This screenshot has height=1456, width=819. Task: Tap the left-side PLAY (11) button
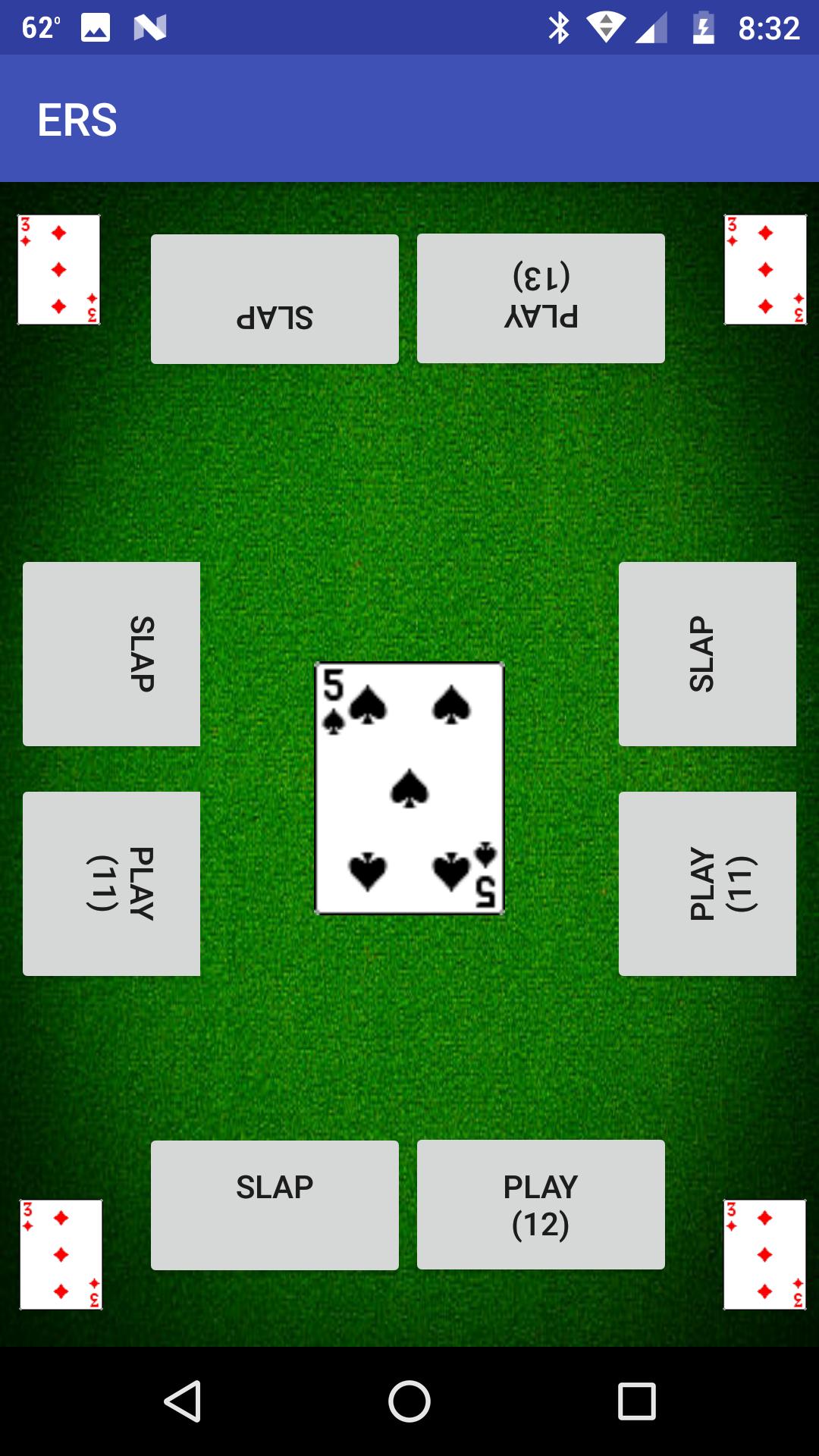tap(111, 883)
